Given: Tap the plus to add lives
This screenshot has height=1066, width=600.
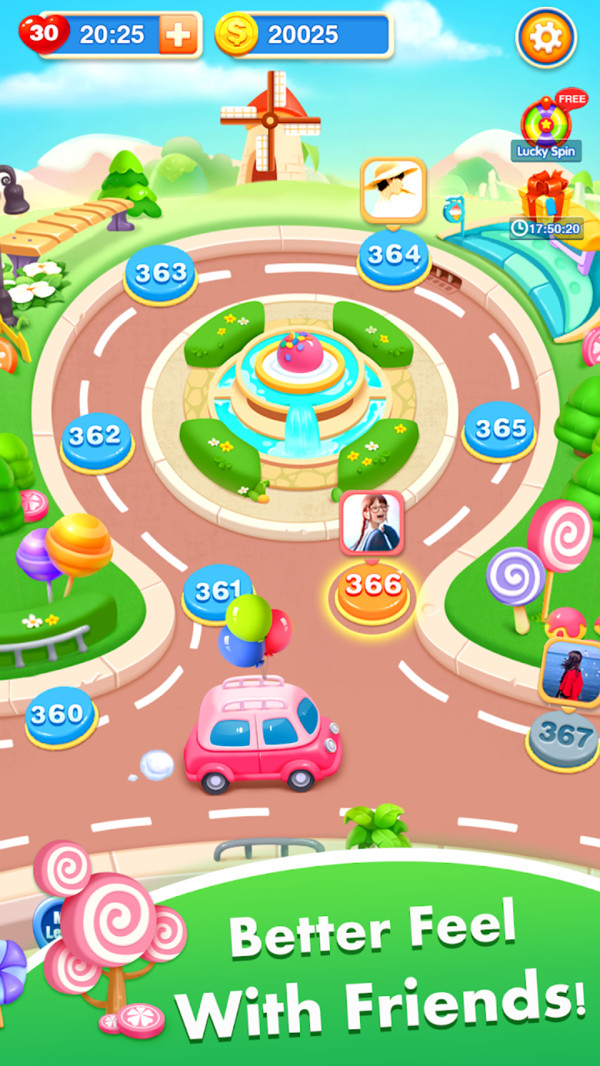Looking at the screenshot, I should (177, 35).
